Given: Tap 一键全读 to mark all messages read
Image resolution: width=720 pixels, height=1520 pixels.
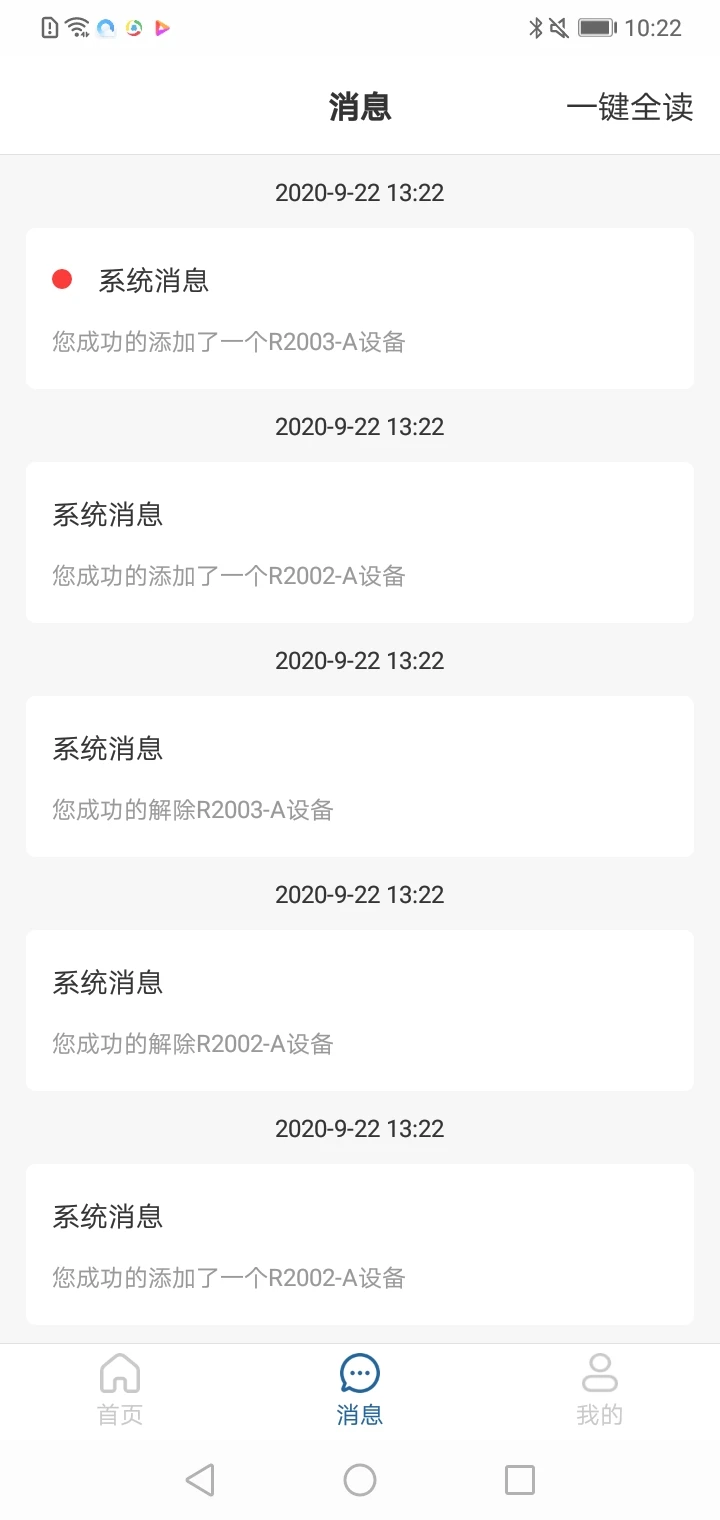Looking at the screenshot, I should pyautogui.click(x=631, y=107).
